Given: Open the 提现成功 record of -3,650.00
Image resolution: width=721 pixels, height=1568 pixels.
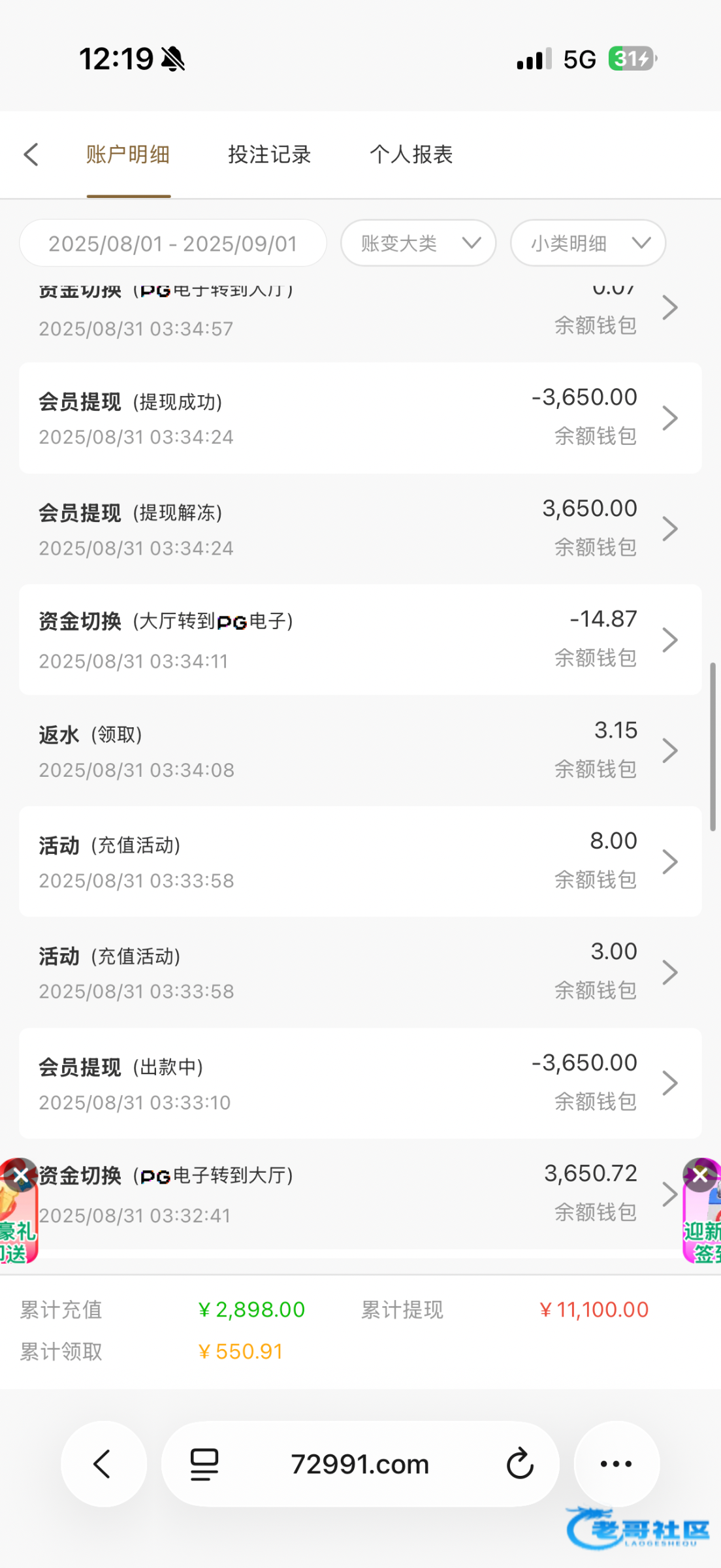Looking at the screenshot, I should point(360,418).
